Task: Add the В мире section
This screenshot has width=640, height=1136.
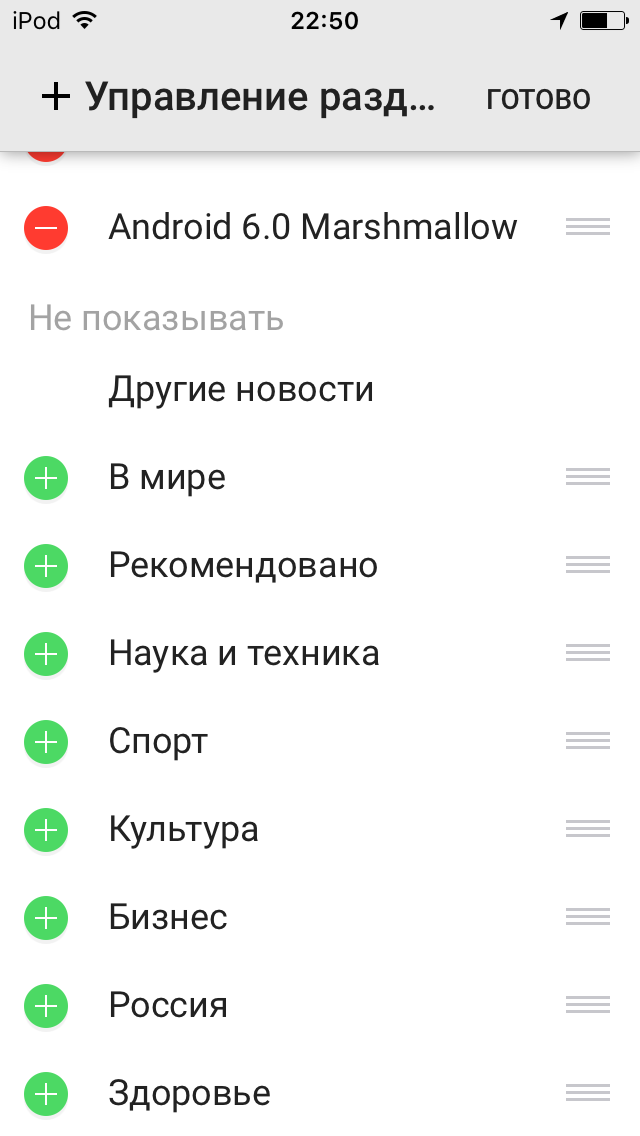Action: (46, 477)
